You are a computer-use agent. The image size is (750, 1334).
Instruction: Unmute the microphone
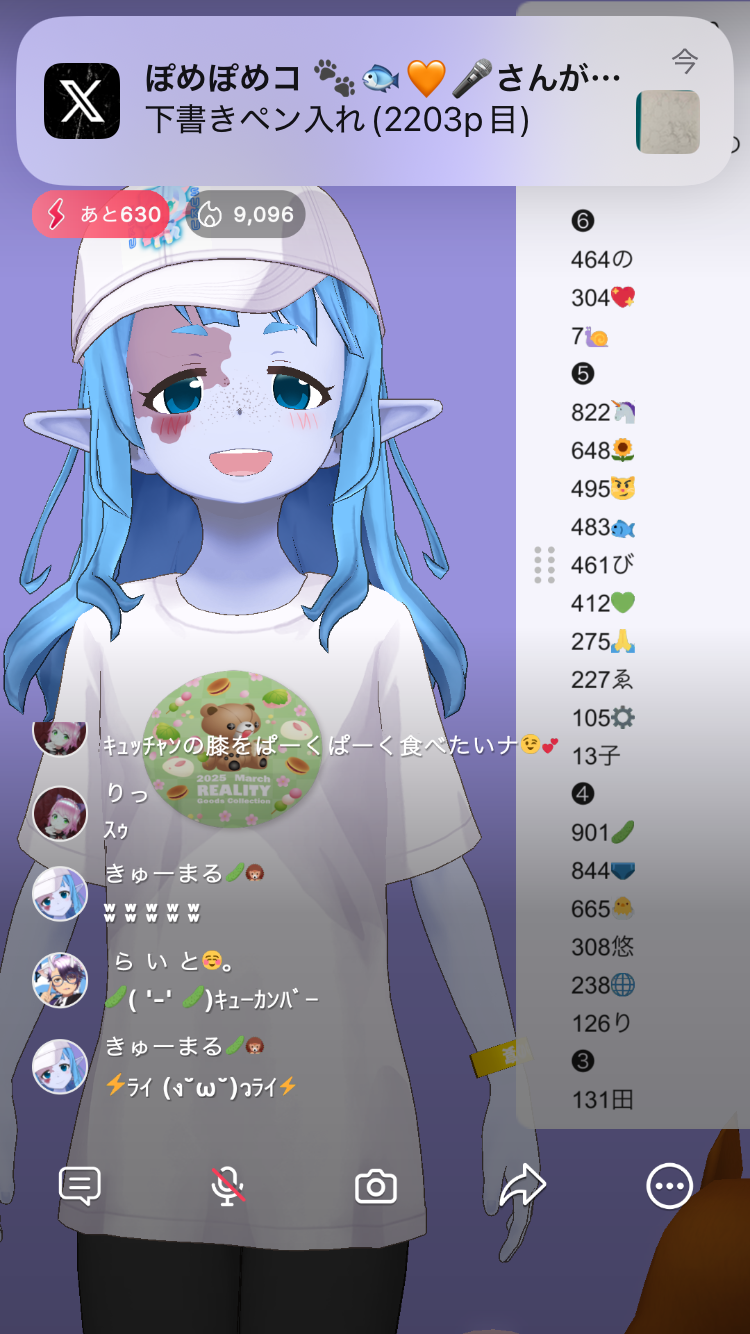(228, 1186)
